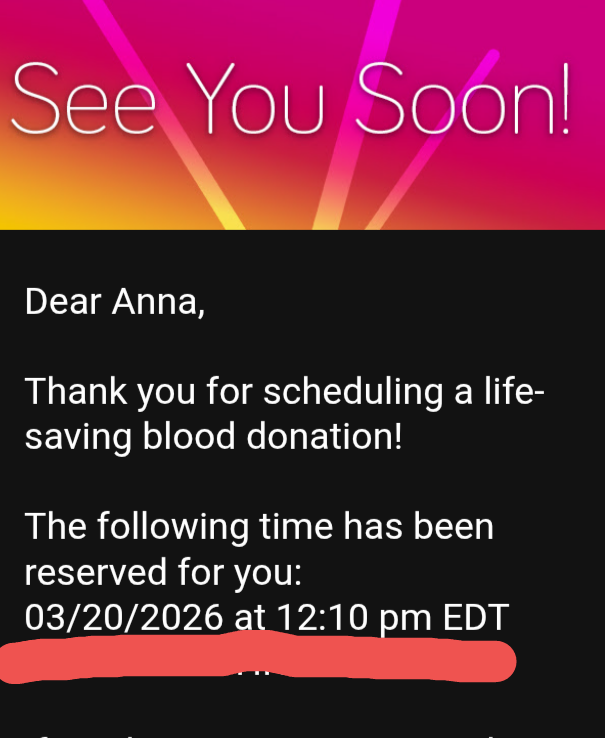Open the underlined 03/20/2026 appointment date link

tap(123, 617)
